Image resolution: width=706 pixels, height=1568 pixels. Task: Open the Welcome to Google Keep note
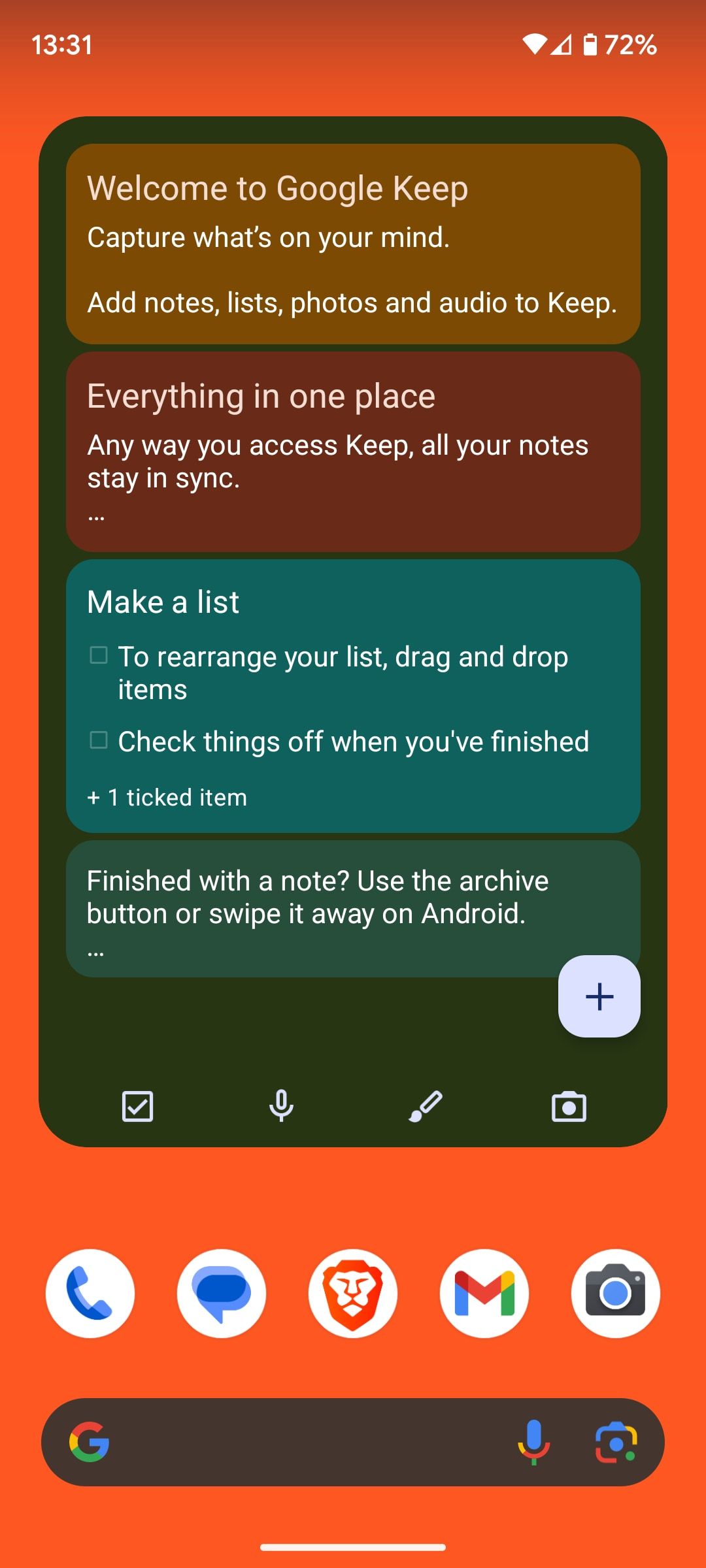[353, 243]
